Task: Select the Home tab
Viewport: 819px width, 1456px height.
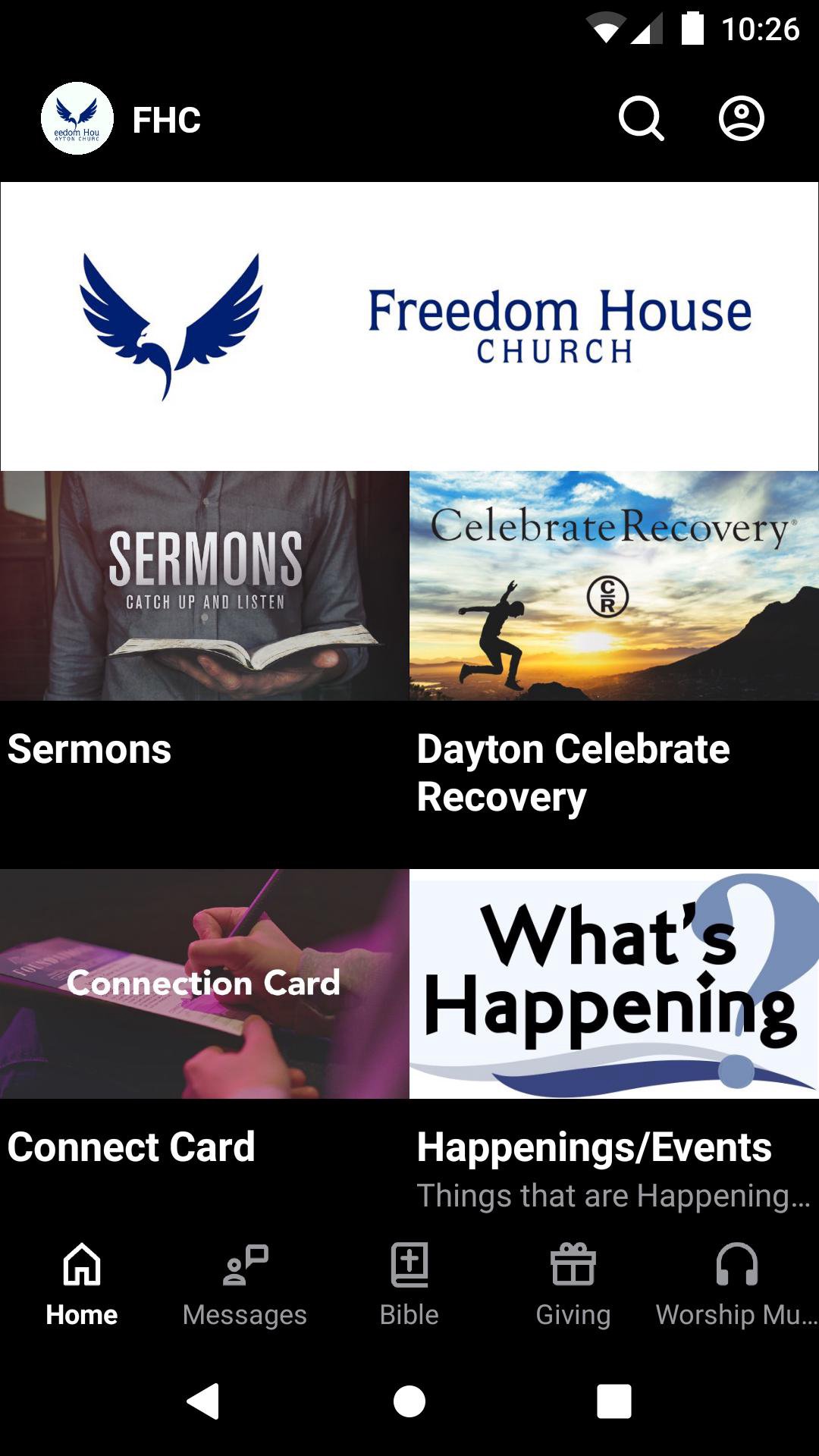Action: pyautogui.click(x=82, y=1283)
